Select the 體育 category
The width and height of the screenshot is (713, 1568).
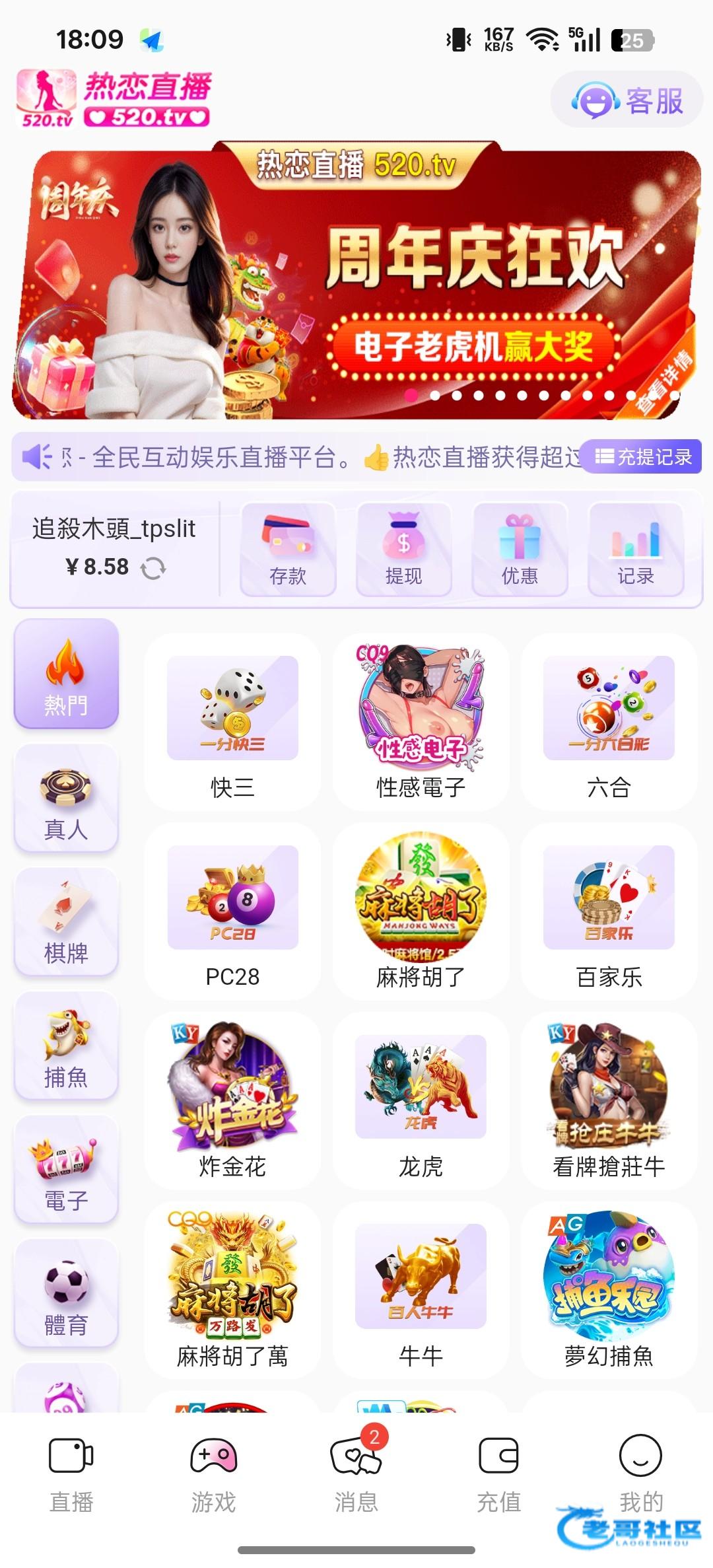point(66,1294)
